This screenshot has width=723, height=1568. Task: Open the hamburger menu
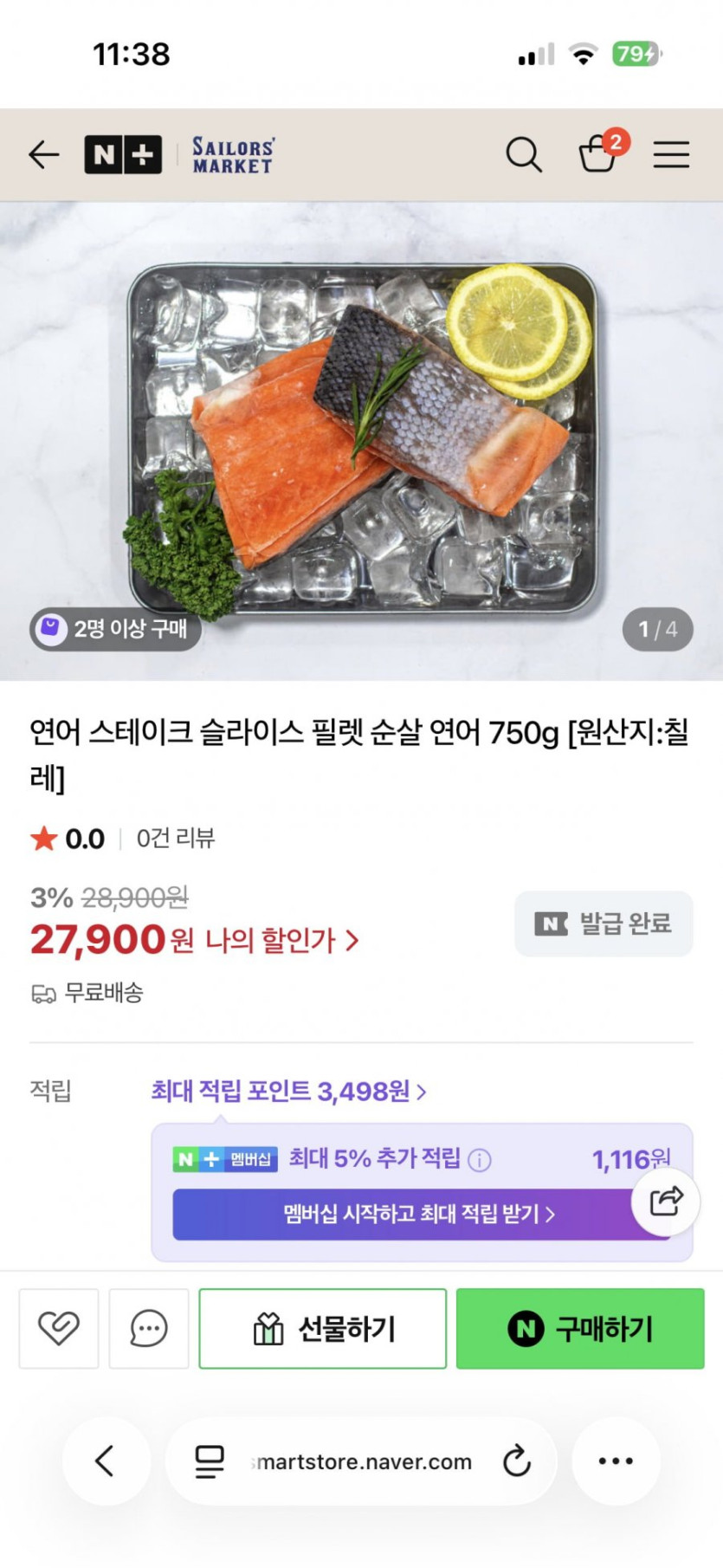coord(671,155)
